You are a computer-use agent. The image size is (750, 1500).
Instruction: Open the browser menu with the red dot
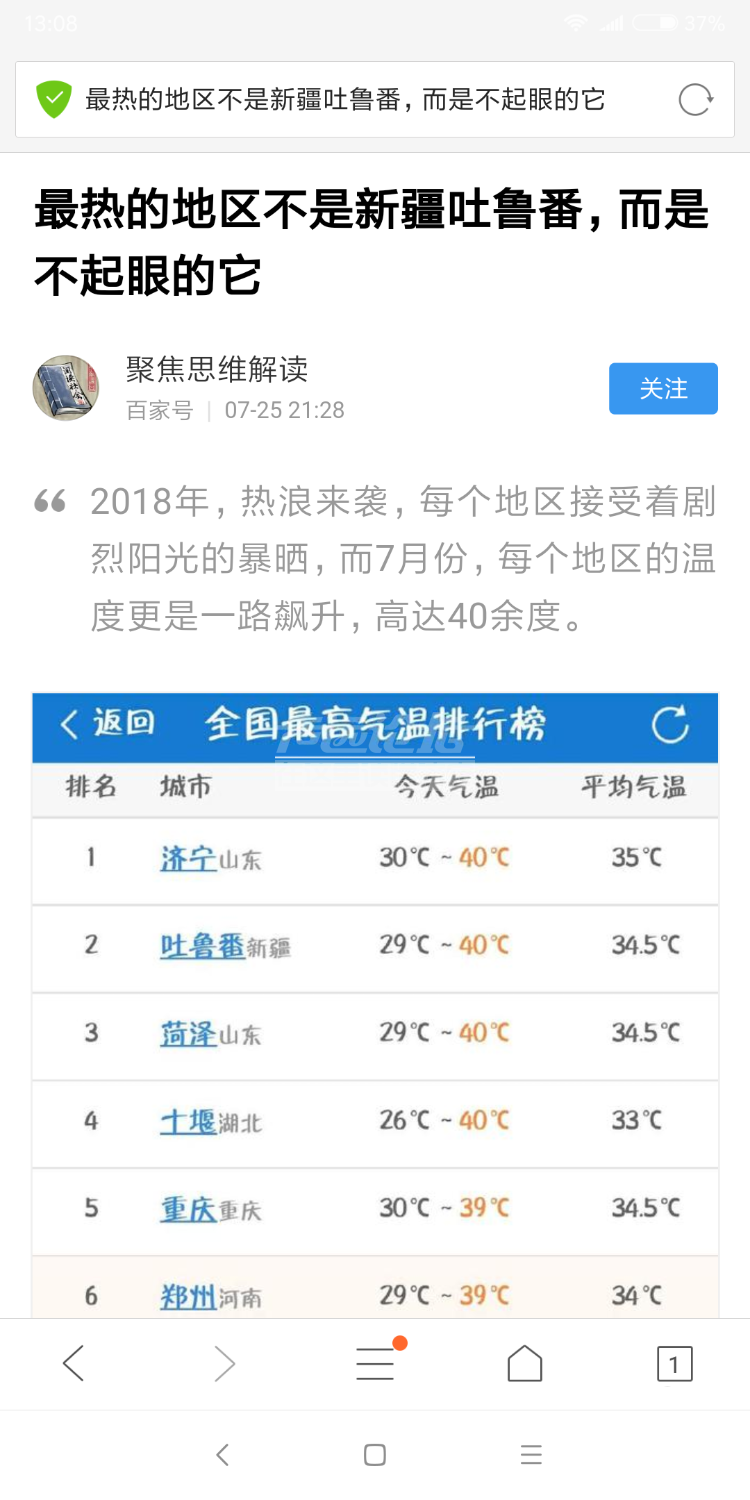click(x=374, y=1363)
